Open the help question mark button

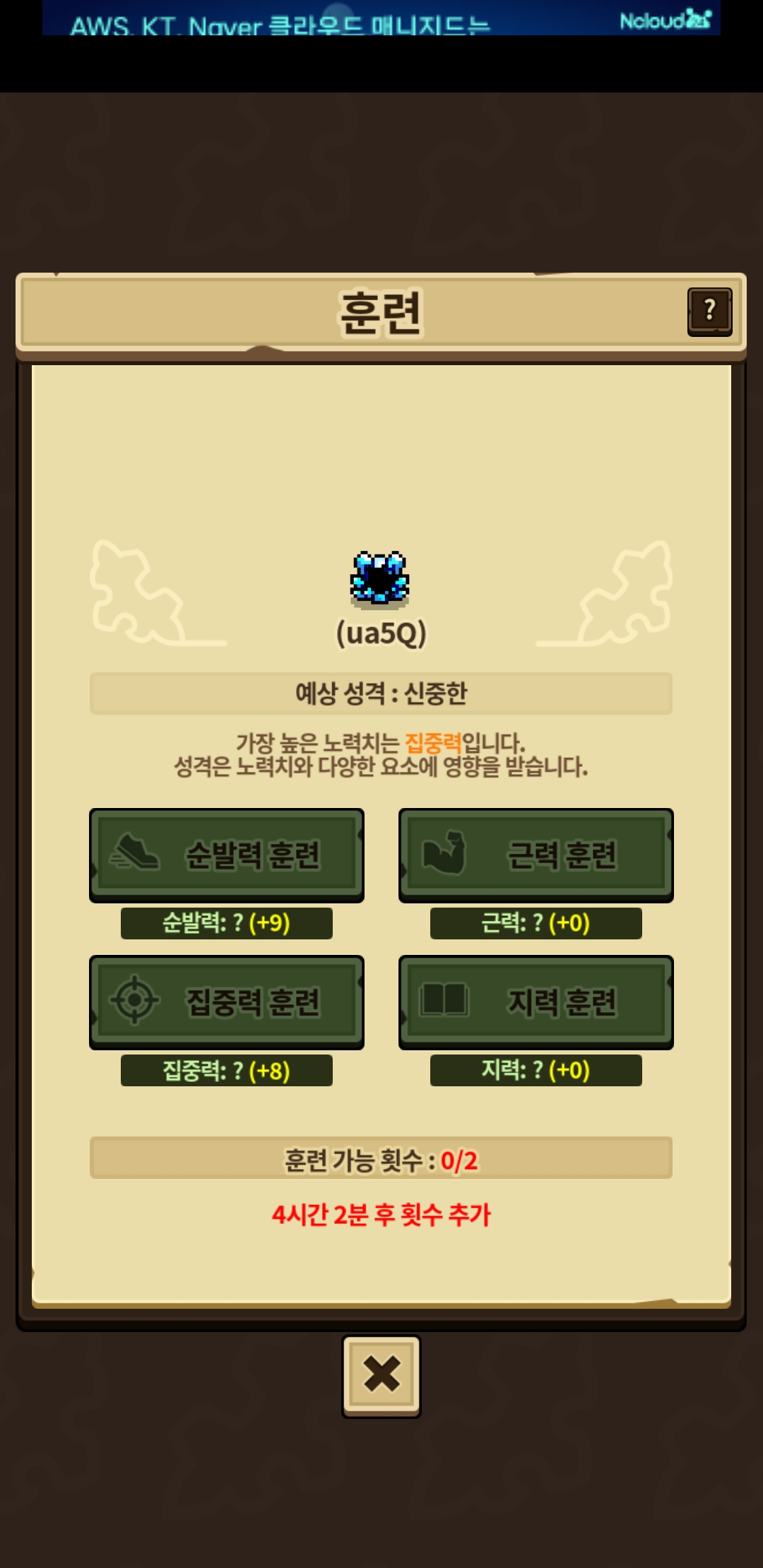(x=709, y=311)
